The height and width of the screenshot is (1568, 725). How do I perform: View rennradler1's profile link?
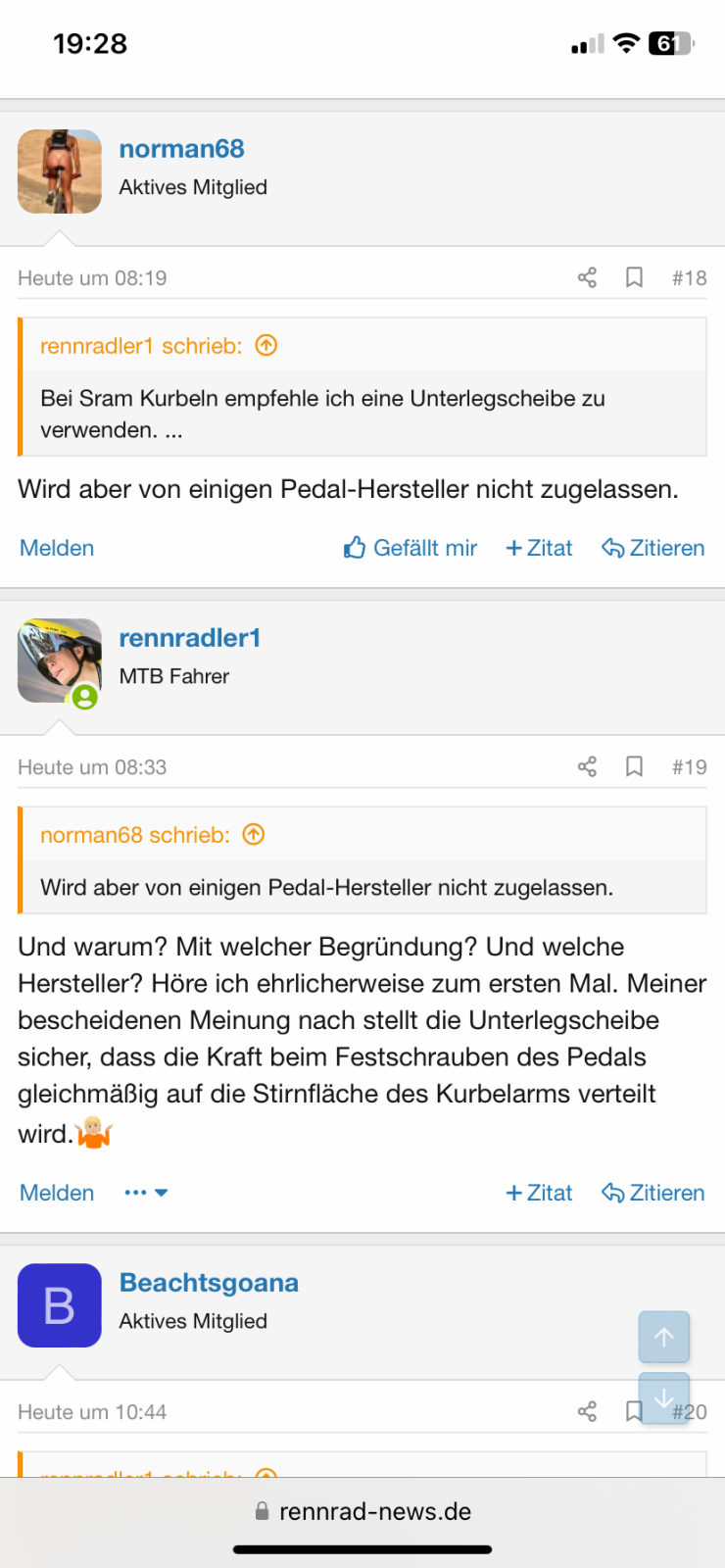pyautogui.click(x=190, y=638)
